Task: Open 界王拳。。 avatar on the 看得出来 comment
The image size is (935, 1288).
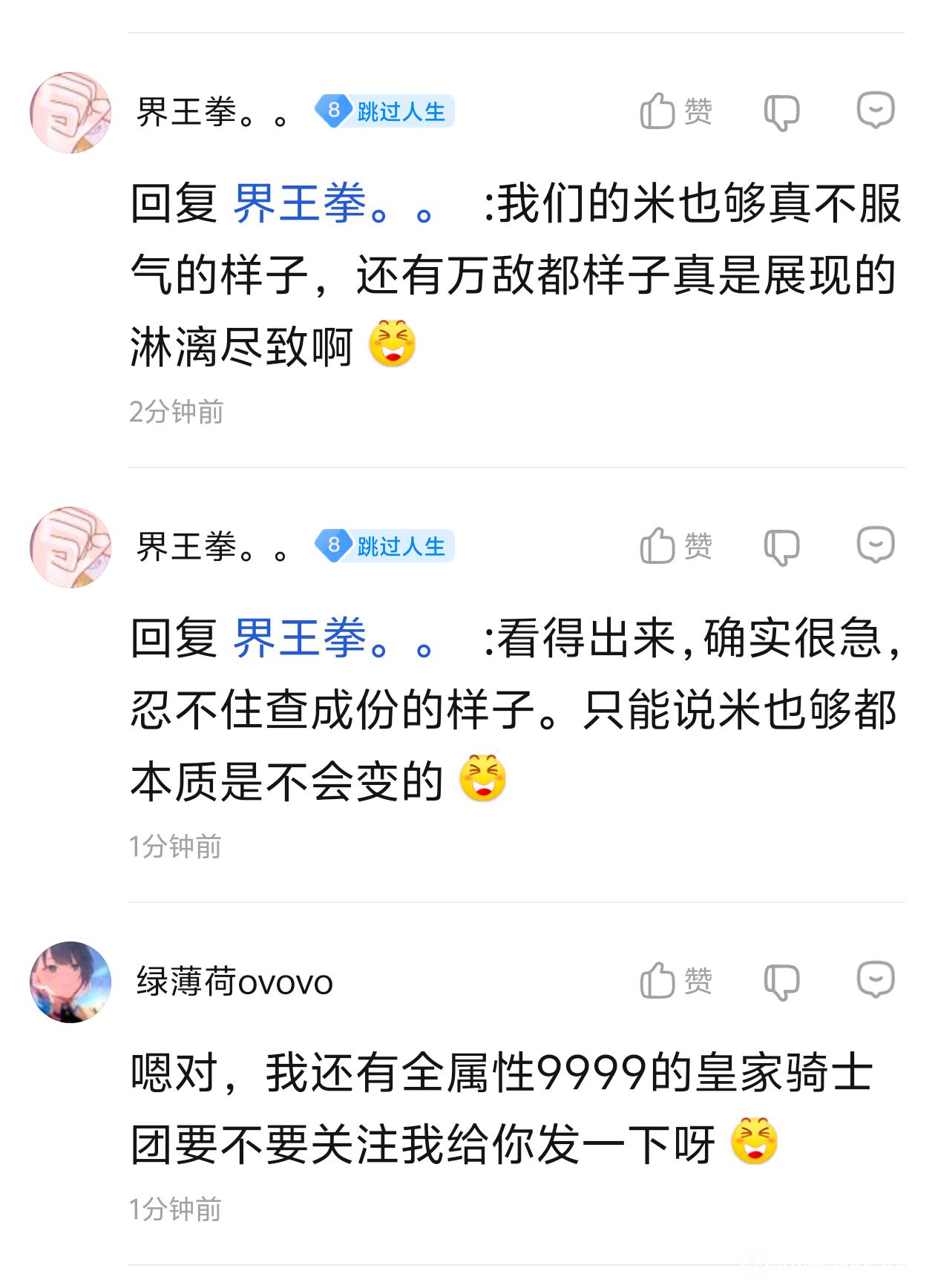Action: click(x=70, y=548)
